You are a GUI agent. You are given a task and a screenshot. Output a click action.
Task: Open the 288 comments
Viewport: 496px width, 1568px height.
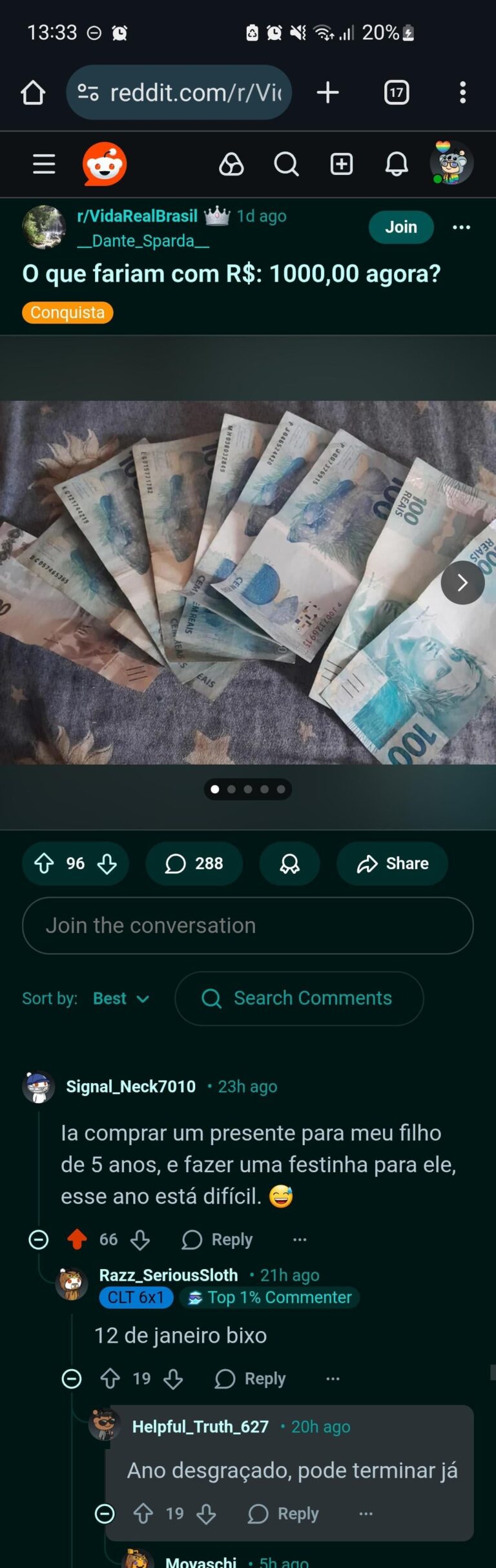point(194,863)
